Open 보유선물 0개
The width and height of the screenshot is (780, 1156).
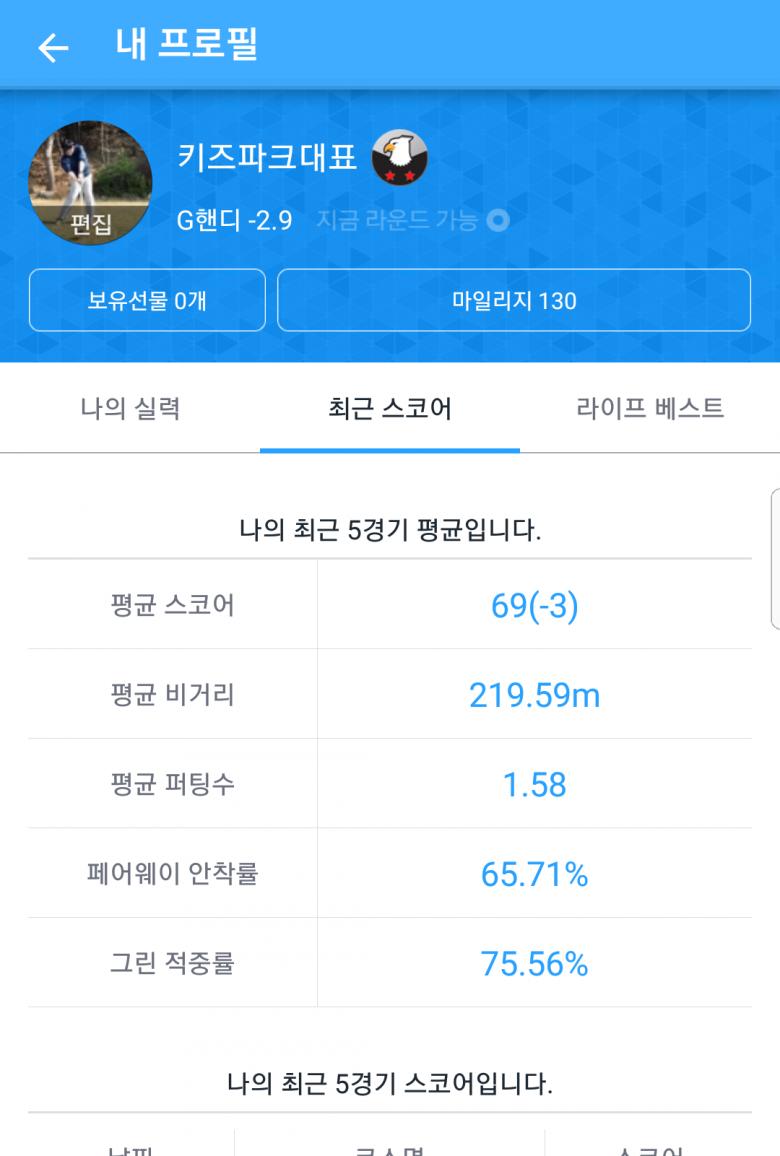click(x=147, y=300)
